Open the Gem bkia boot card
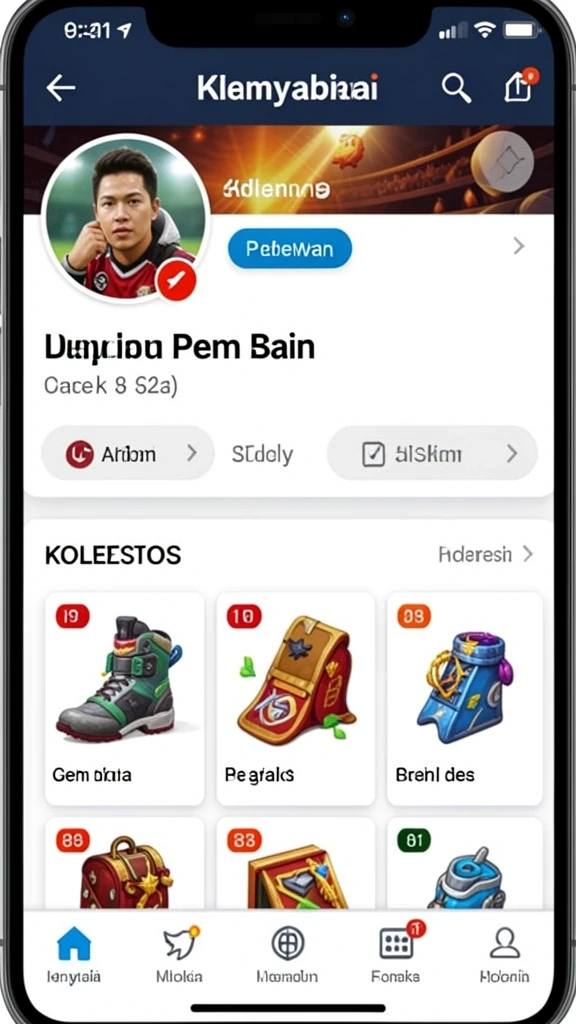This screenshot has height=1024, width=576. coord(124,698)
